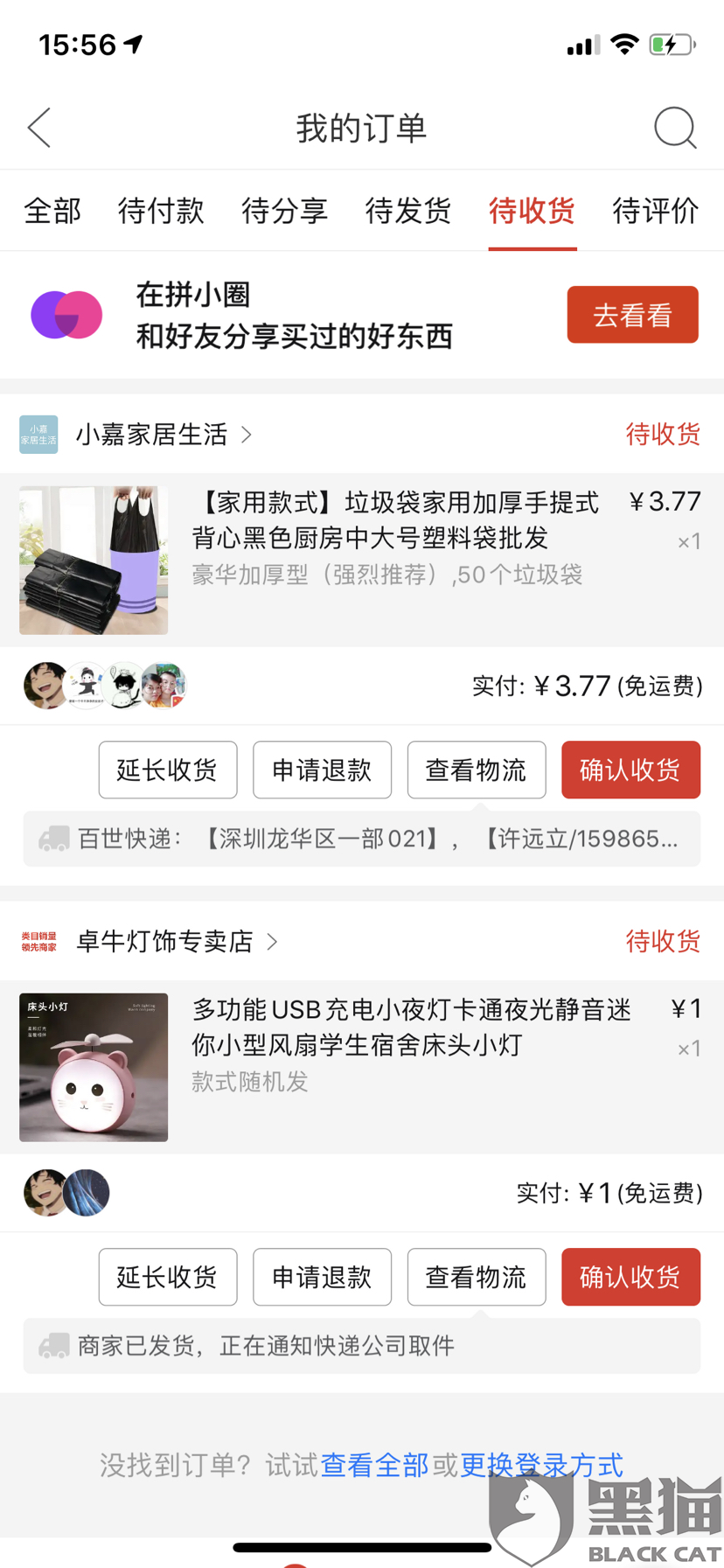The image size is (724, 1568).
Task: Tap 延长收货 for the 垃圾袋 order
Action: [x=167, y=770]
